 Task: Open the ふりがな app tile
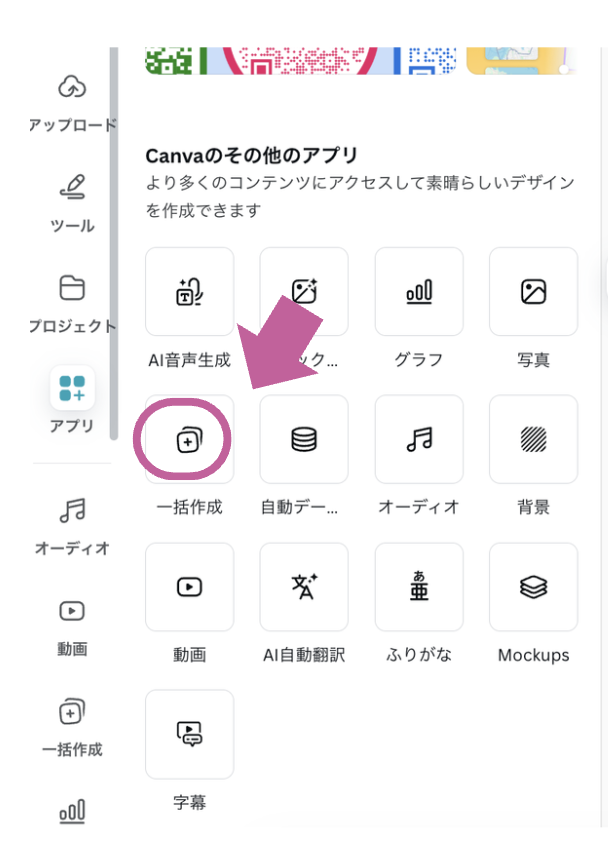coord(419,588)
